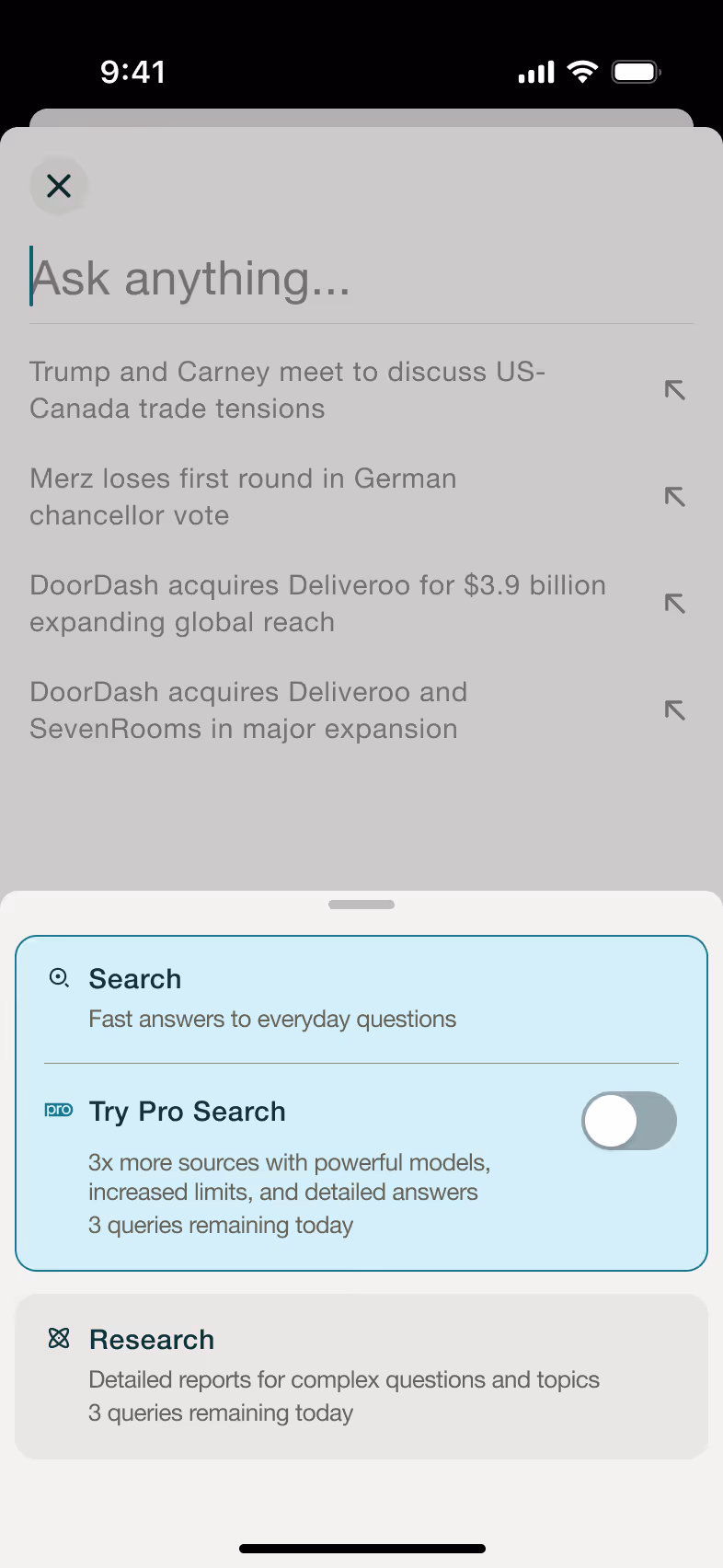
Task: Close the search screen with the X button
Action: pyautogui.click(x=59, y=186)
